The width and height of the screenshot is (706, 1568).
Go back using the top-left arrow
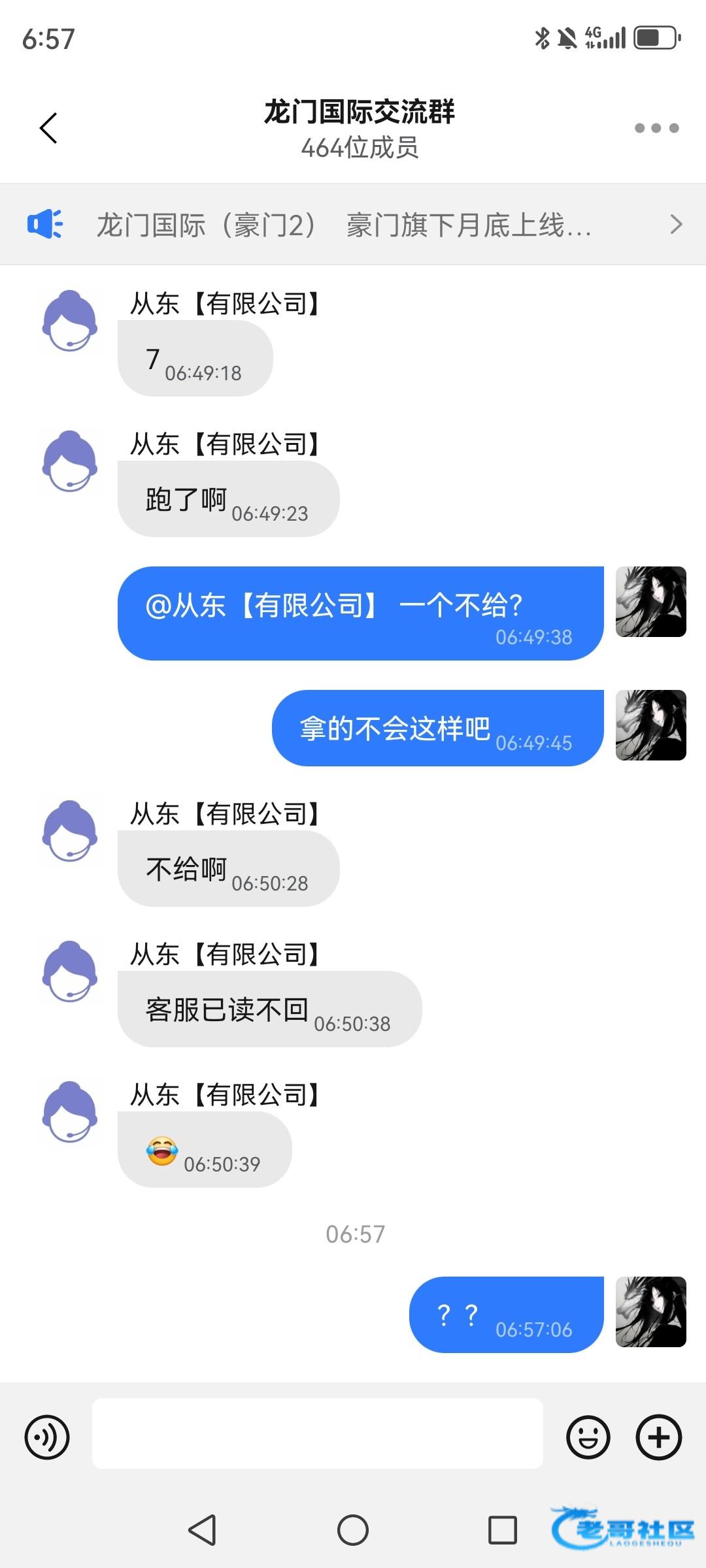coord(48,127)
